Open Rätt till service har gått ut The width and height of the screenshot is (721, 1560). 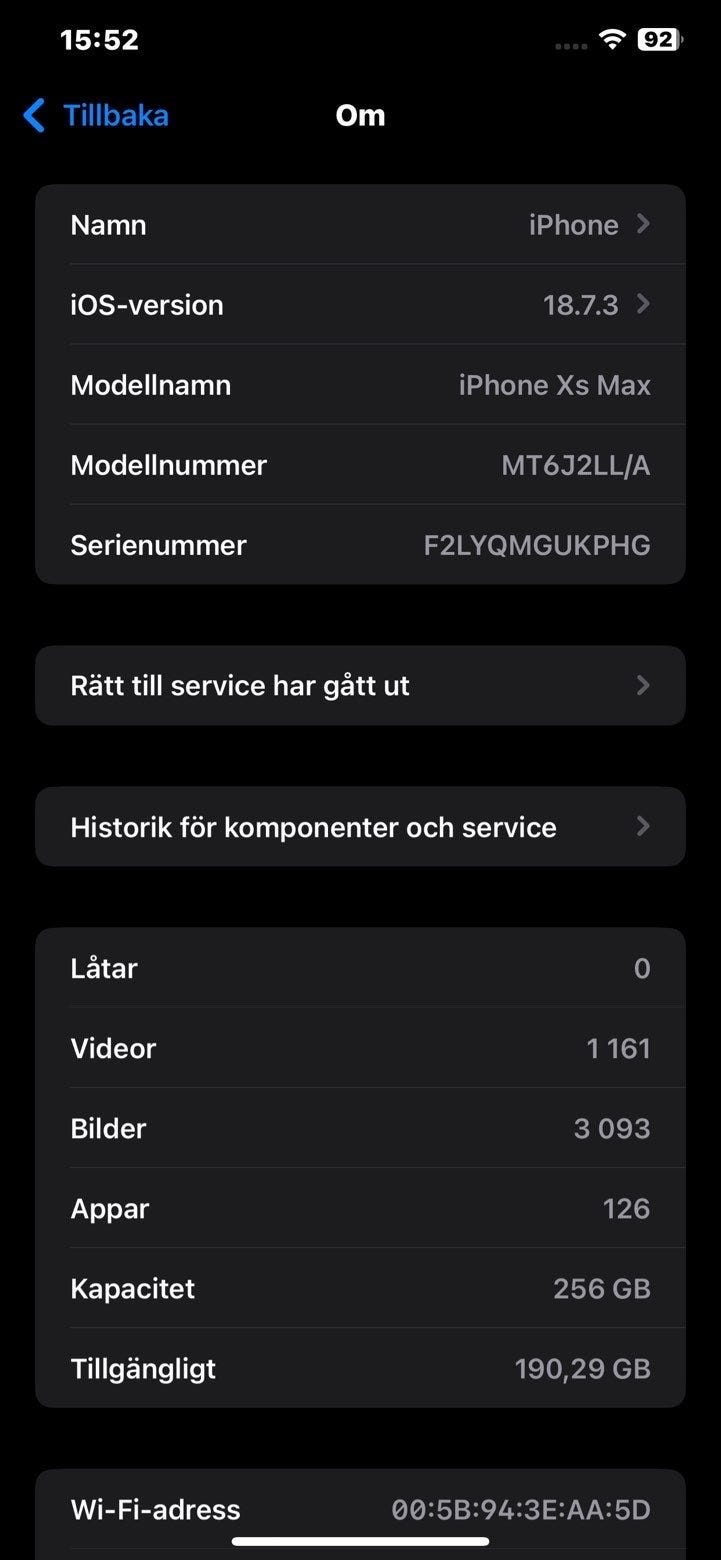360,686
